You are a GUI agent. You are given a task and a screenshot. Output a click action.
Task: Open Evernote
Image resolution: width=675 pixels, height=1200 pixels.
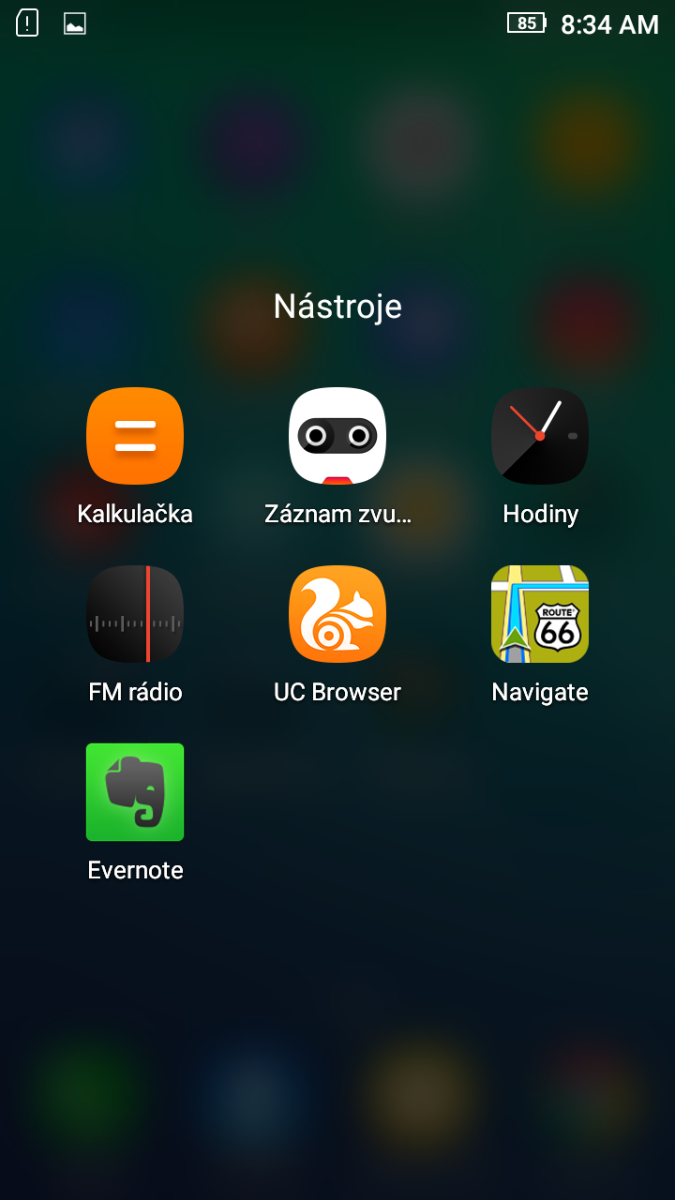click(135, 792)
